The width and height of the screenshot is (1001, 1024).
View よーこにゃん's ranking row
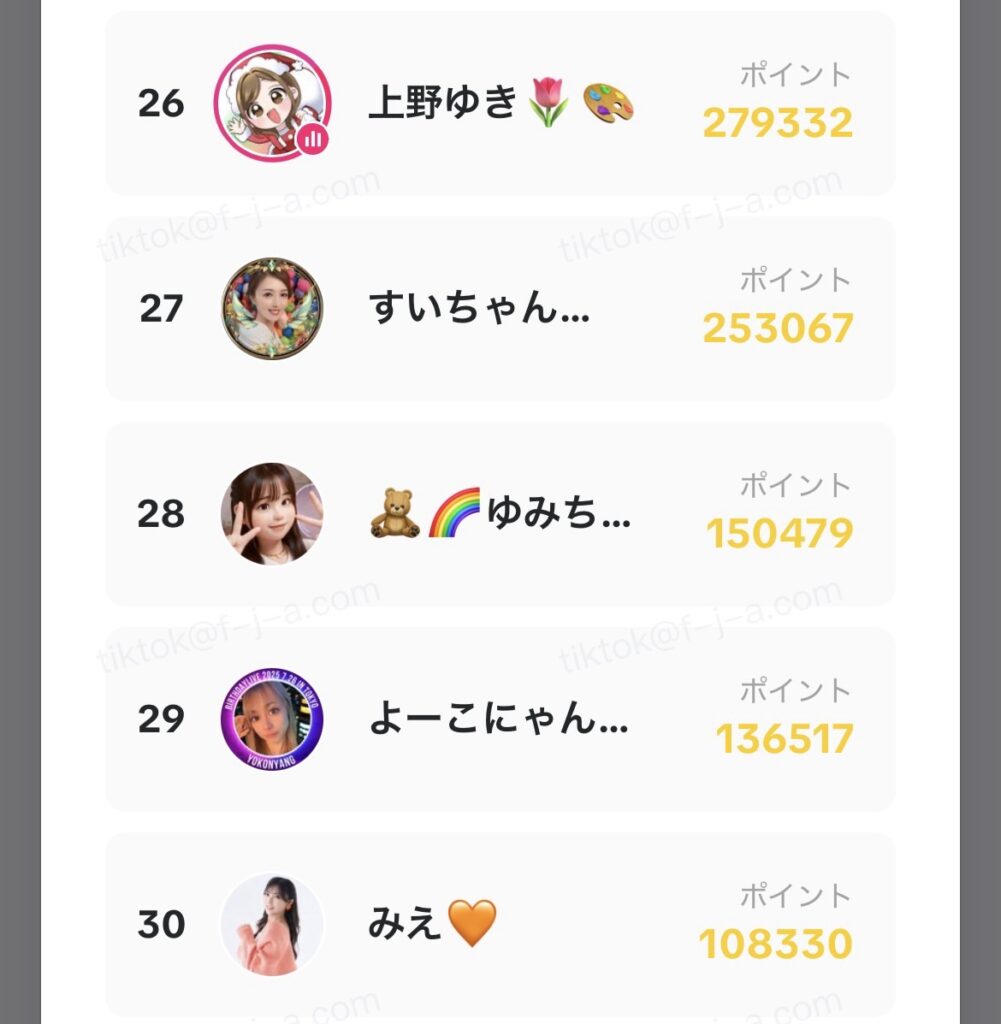click(500, 719)
